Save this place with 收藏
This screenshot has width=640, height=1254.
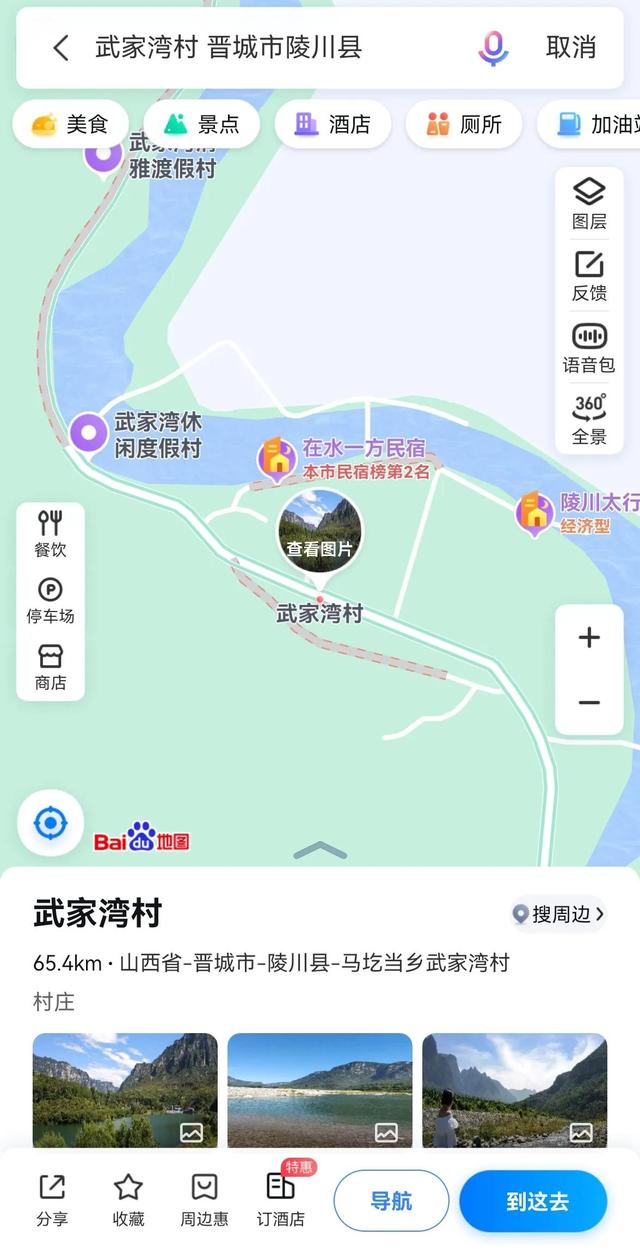[x=128, y=1198]
